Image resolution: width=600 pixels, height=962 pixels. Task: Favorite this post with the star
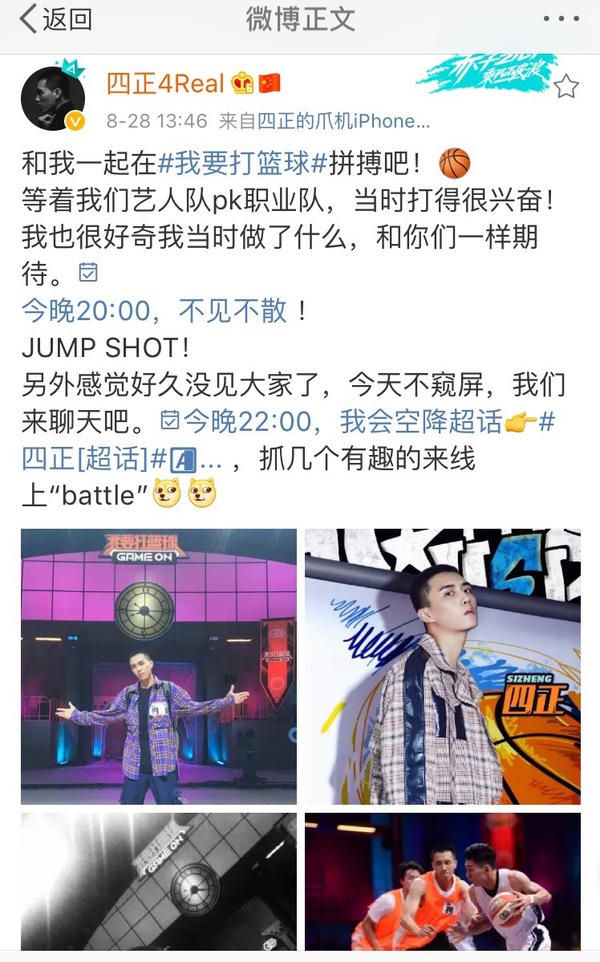[x=566, y=87]
